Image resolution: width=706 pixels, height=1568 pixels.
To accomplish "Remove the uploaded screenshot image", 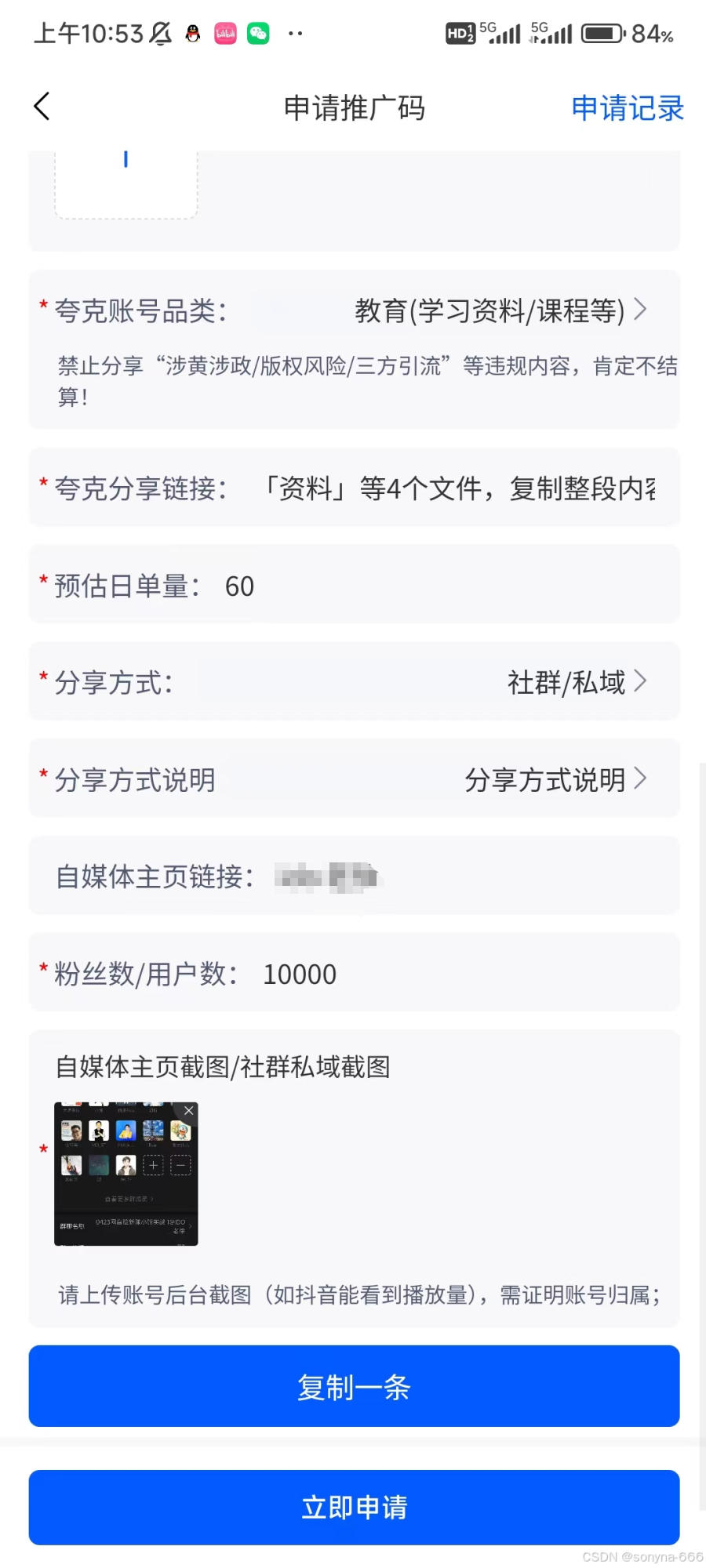I will click(x=188, y=1111).
